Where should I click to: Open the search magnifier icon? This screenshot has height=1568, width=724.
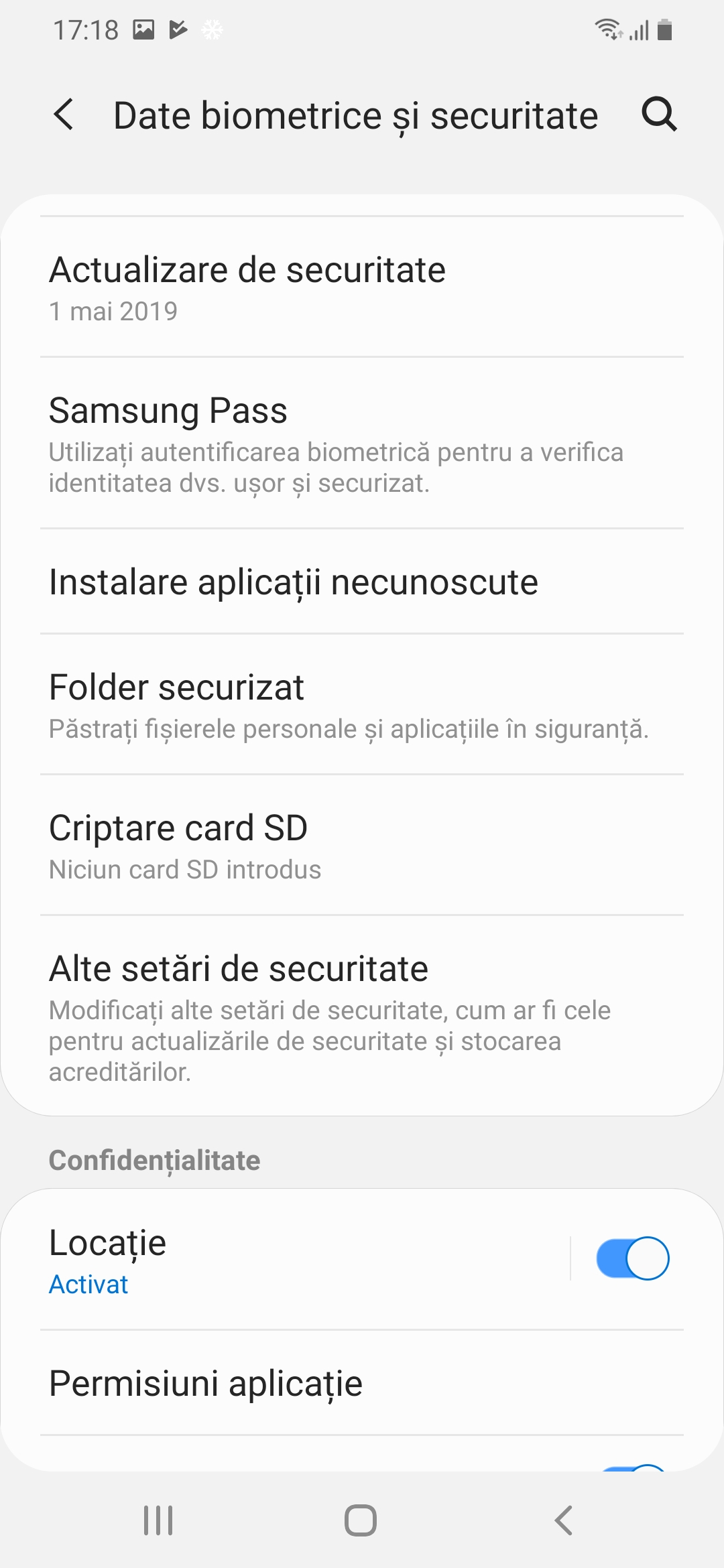pos(659,114)
